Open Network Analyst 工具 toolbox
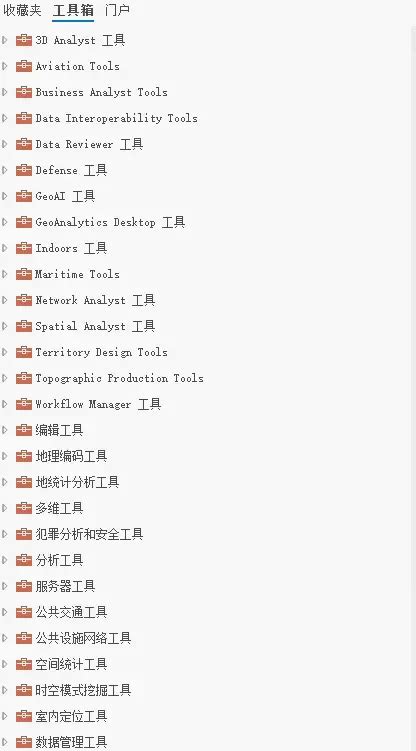The height and width of the screenshot is (751, 416). click(x=95, y=300)
